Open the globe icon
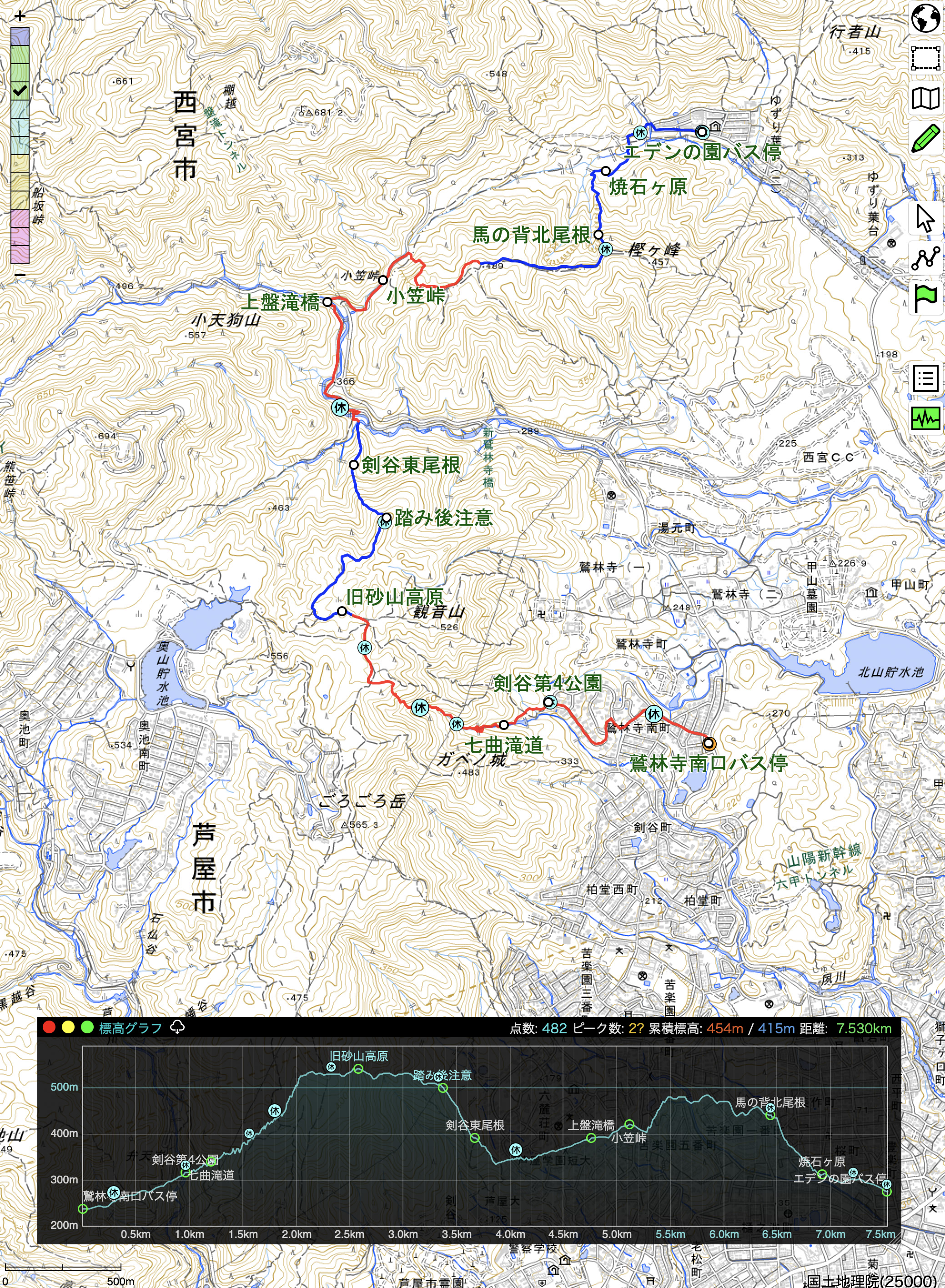Screen dimensions: 945x1288 coord(925,19)
